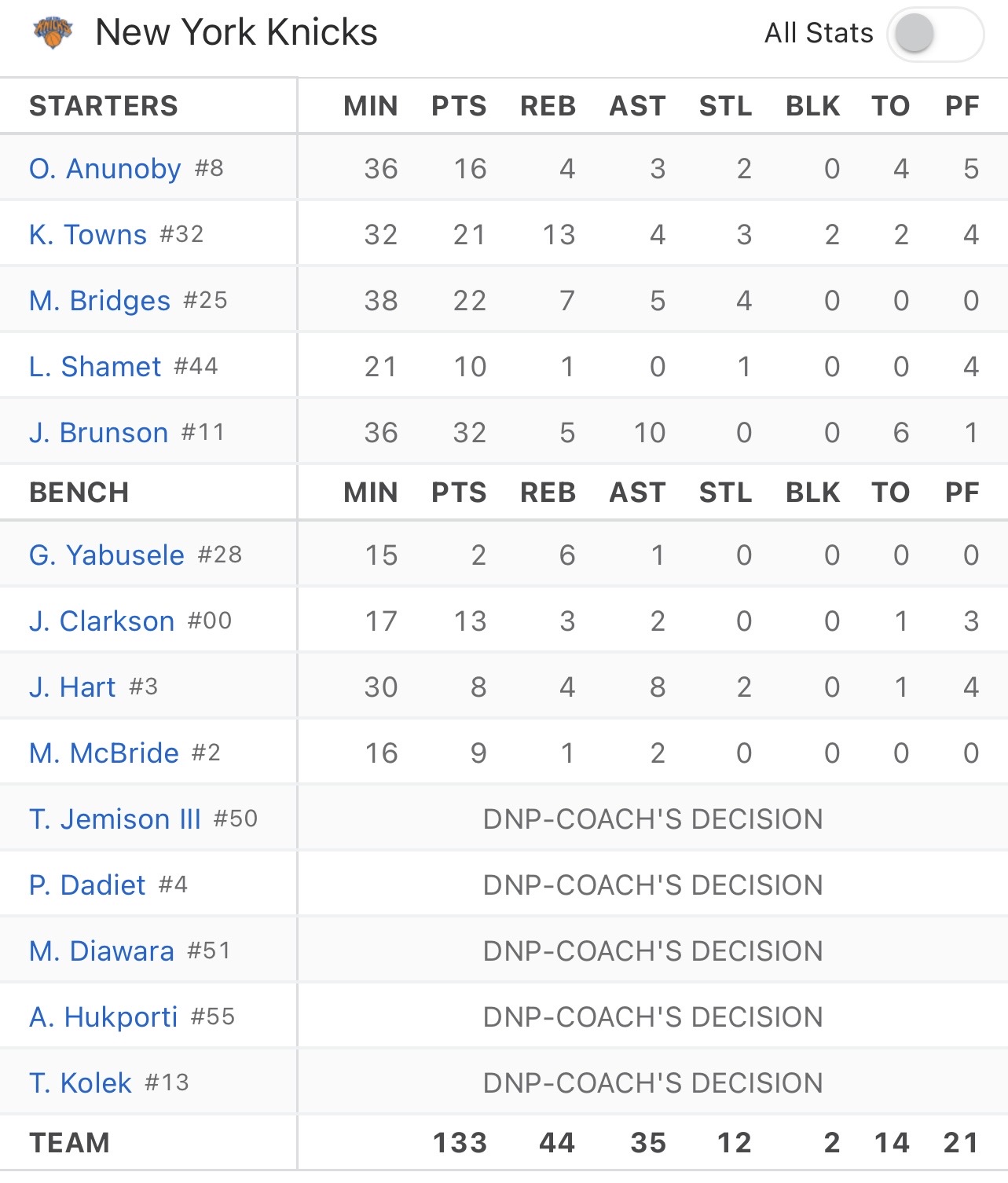Select L. Shamet's name link

(x=95, y=367)
